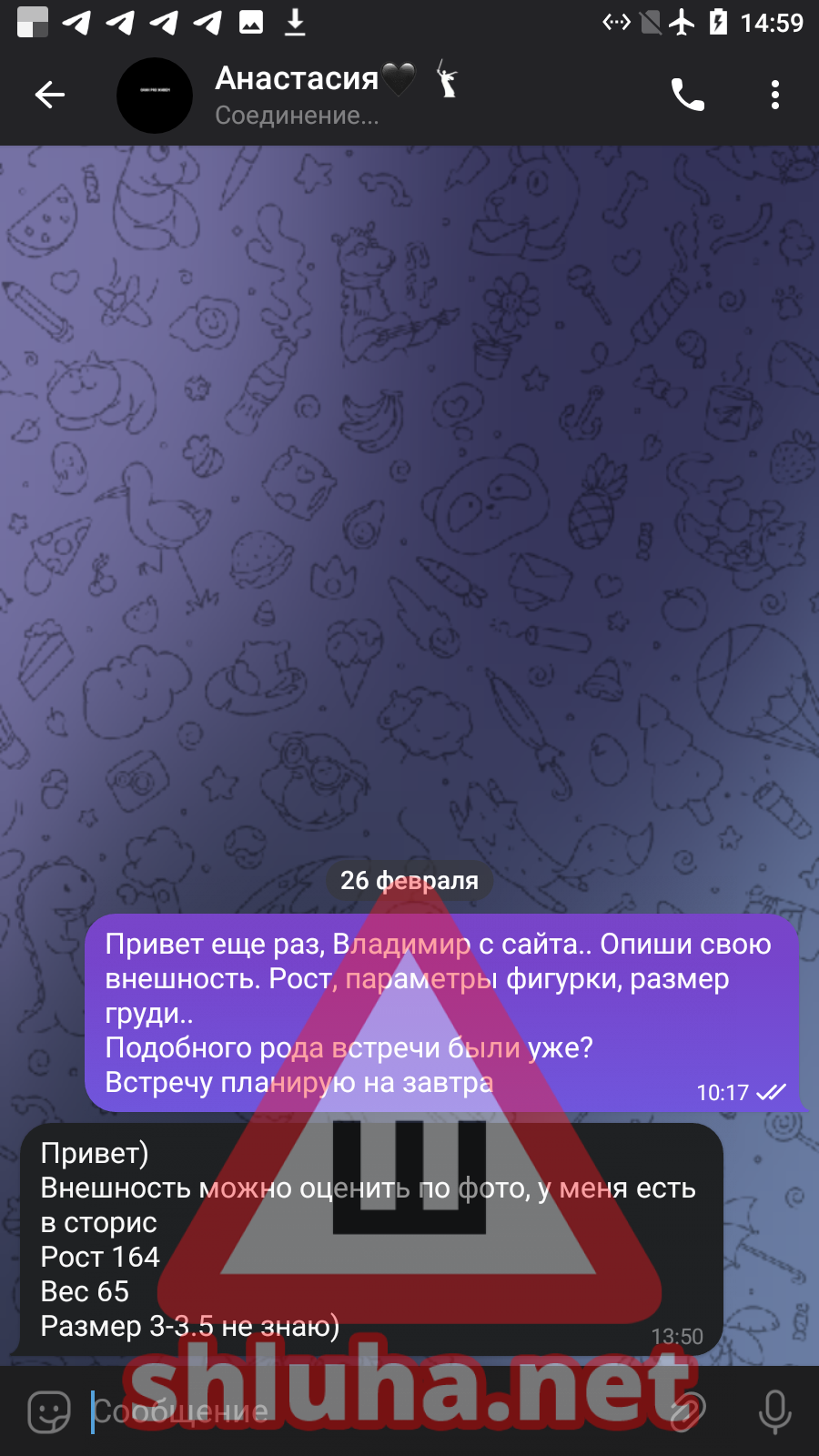The width and height of the screenshot is (819, 1456).
Task: Open the three-dot overflow menu
Action: click(774, 95)
